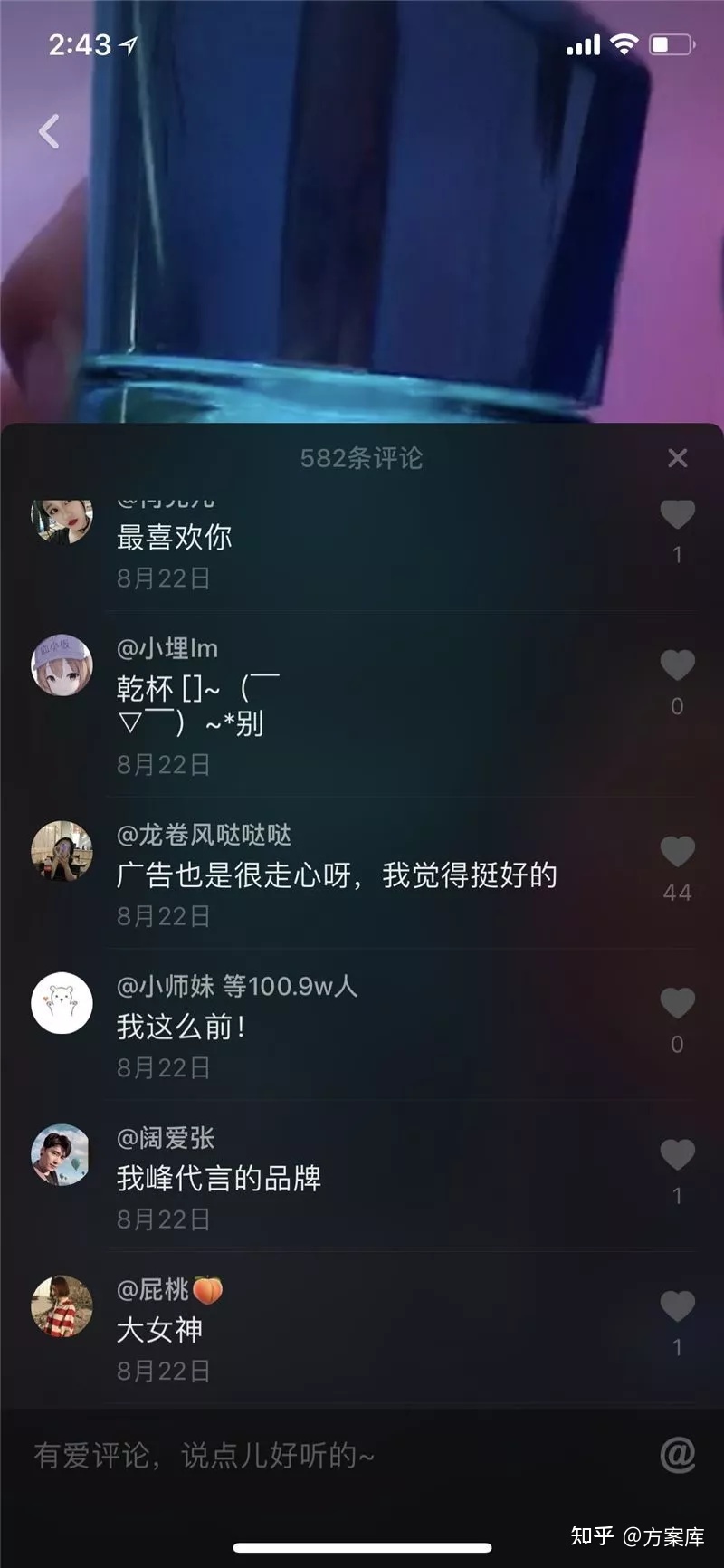Reply to the comment 广告也是很走心呀
724x1568 pixels.
pyautogui.click(x=337, y=875)
